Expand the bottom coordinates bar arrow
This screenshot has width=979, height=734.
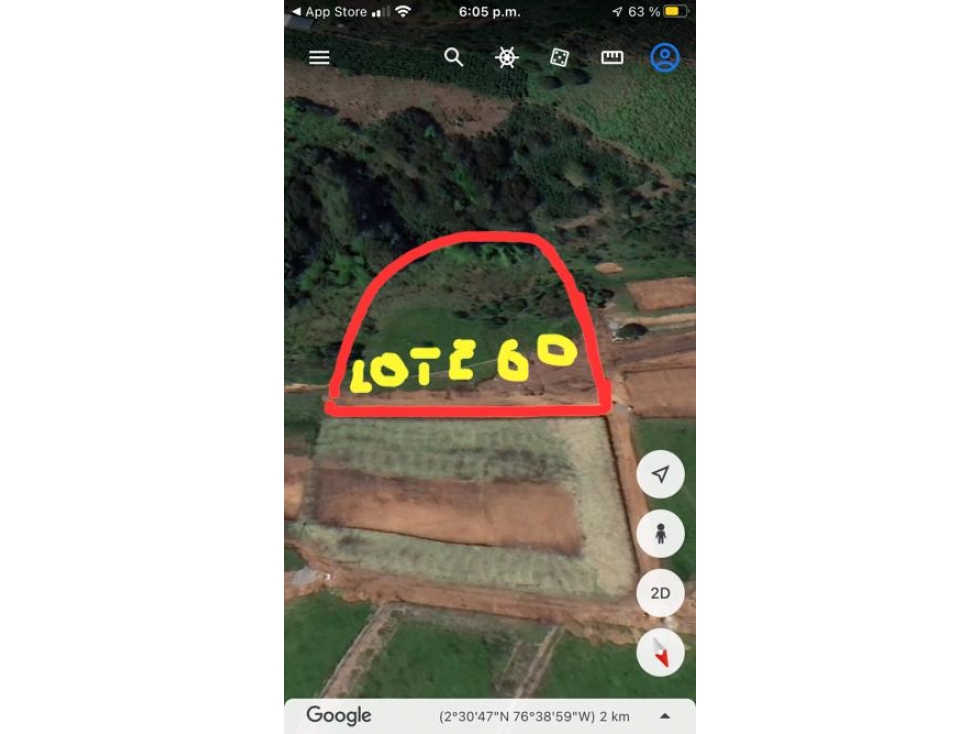point(665,716)
